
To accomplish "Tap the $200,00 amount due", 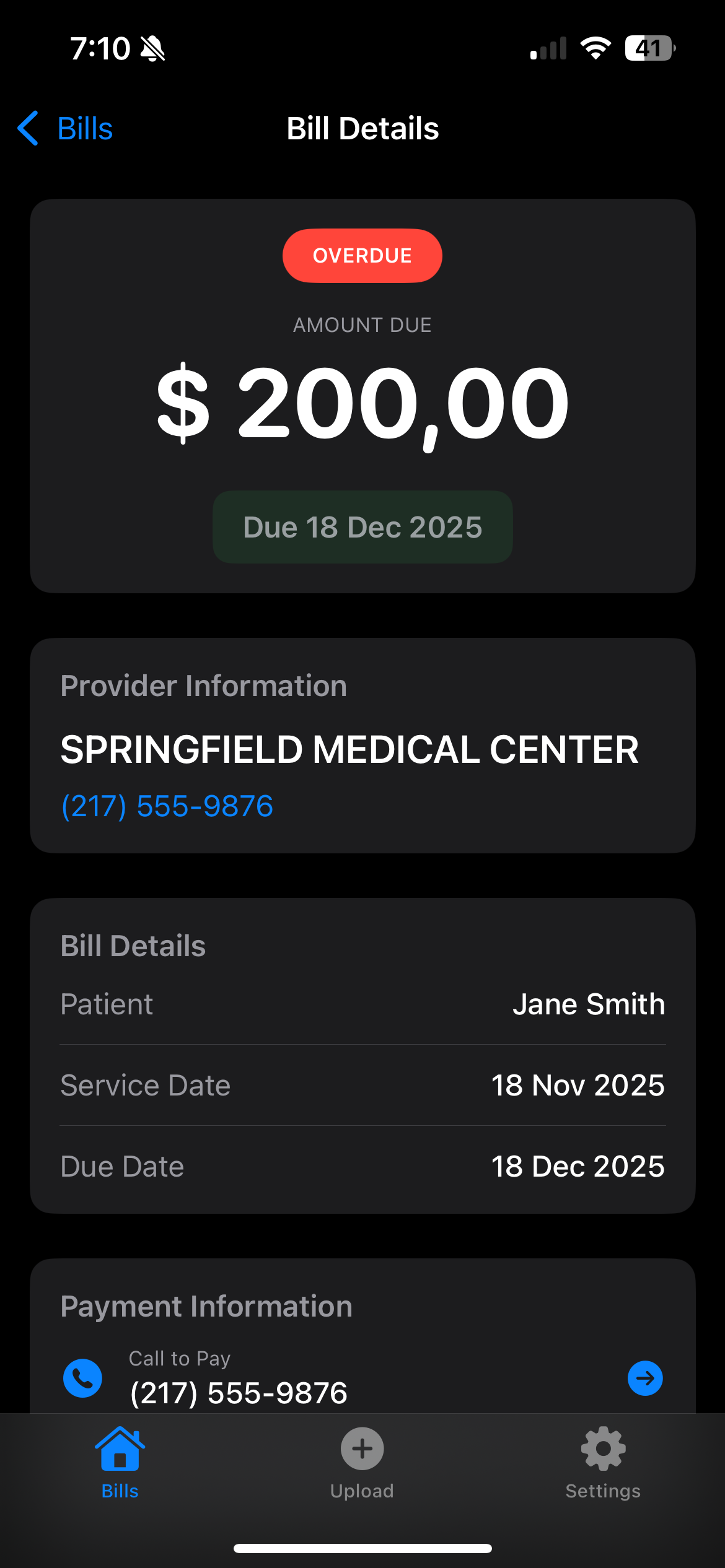I will click(362, 401).
